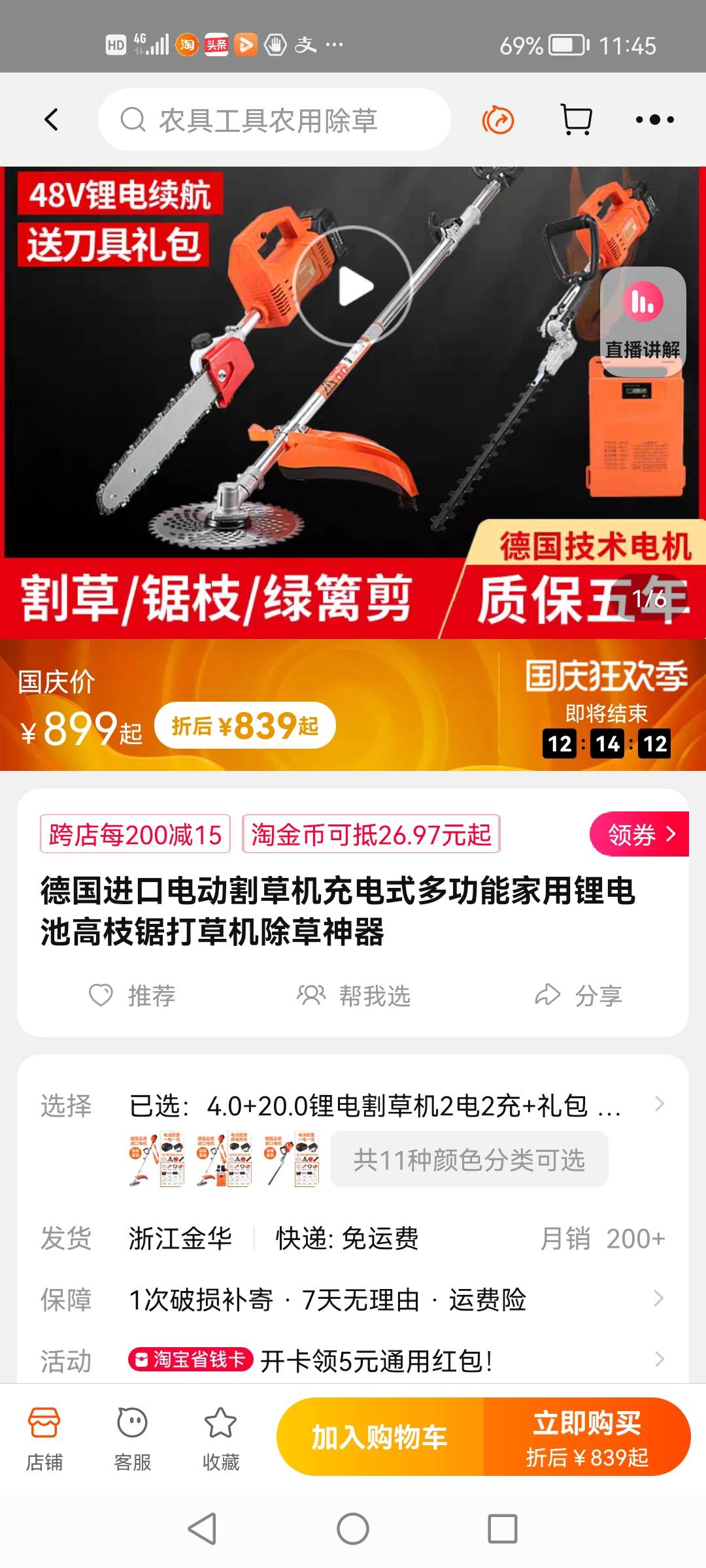Viewport: 706px width, 1568px height.
Task: Play the product video
Action: (354, 286)
